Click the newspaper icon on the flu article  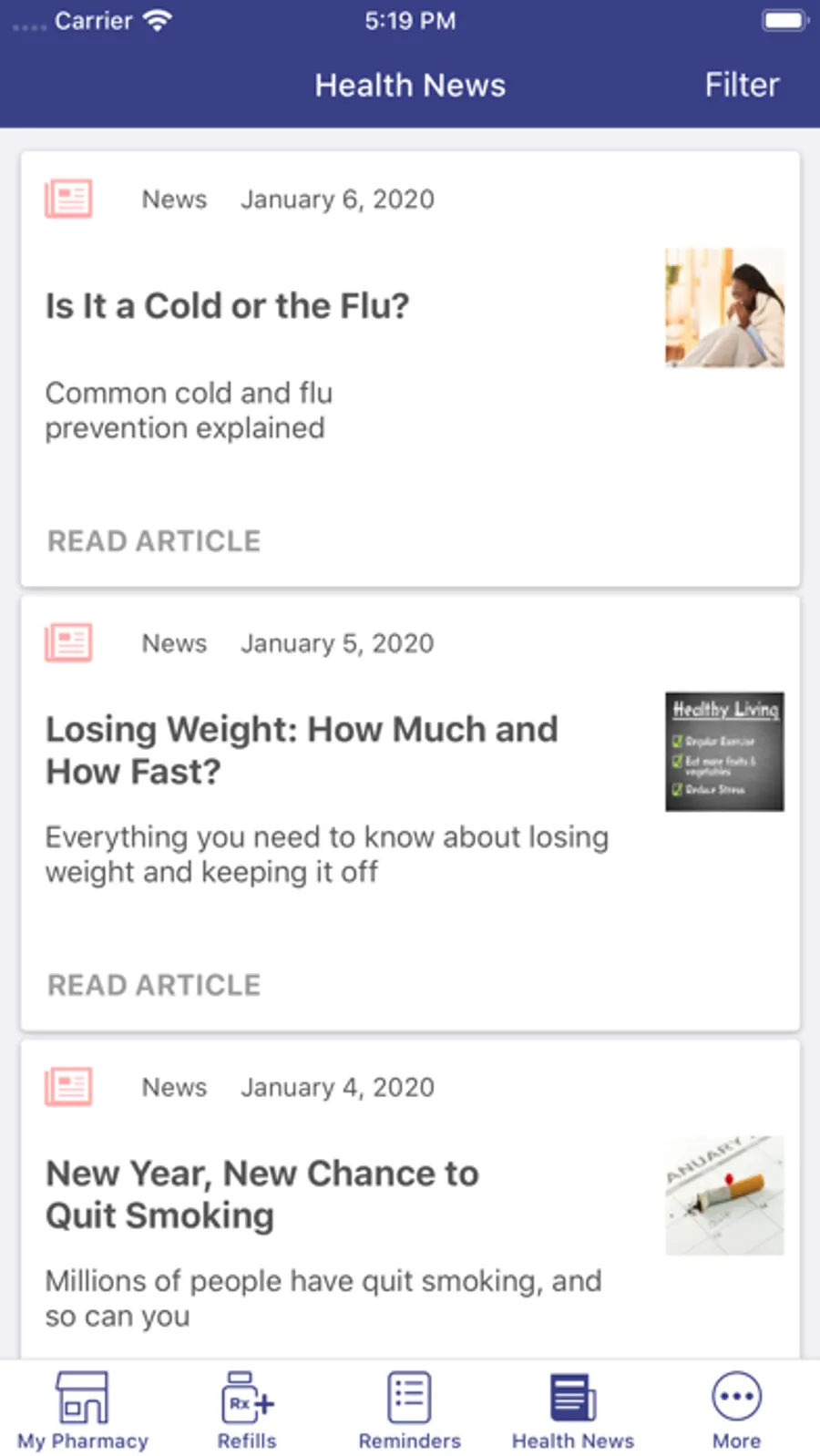68,198
